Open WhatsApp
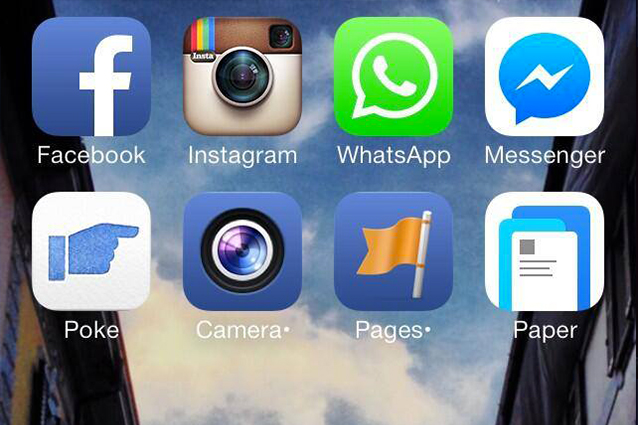The image size is (638, 425). click(393, 76)
